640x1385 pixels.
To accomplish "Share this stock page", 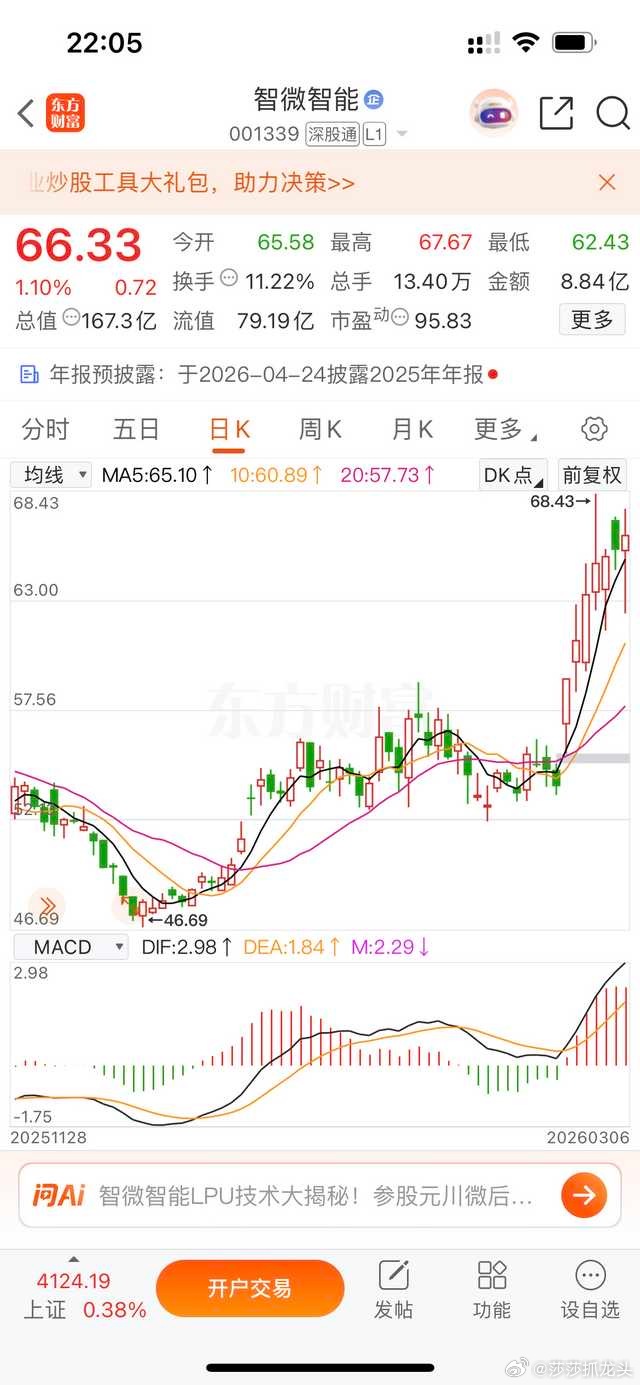I will point(555,113).
